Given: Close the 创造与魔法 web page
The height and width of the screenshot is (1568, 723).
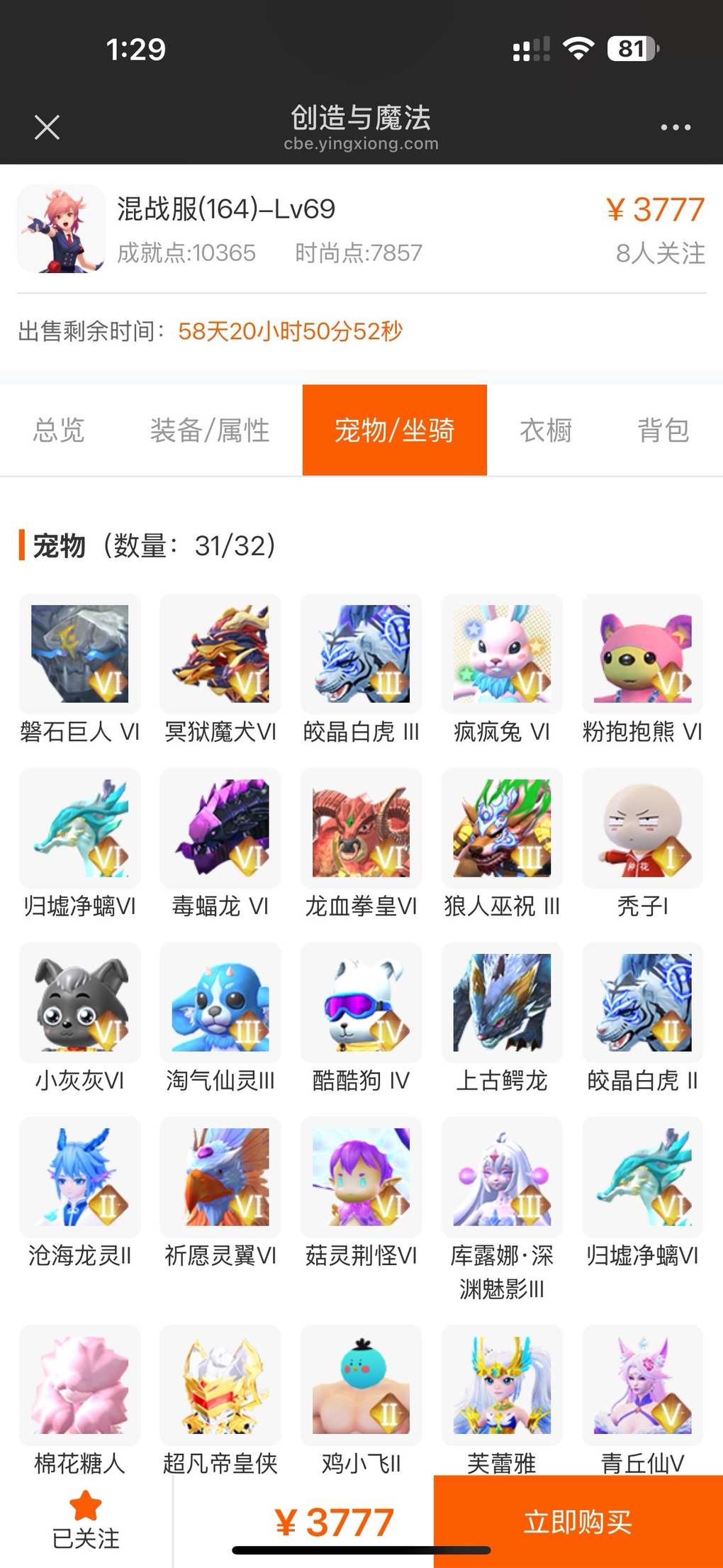Looking at the screenshot, I should (47, 128).
